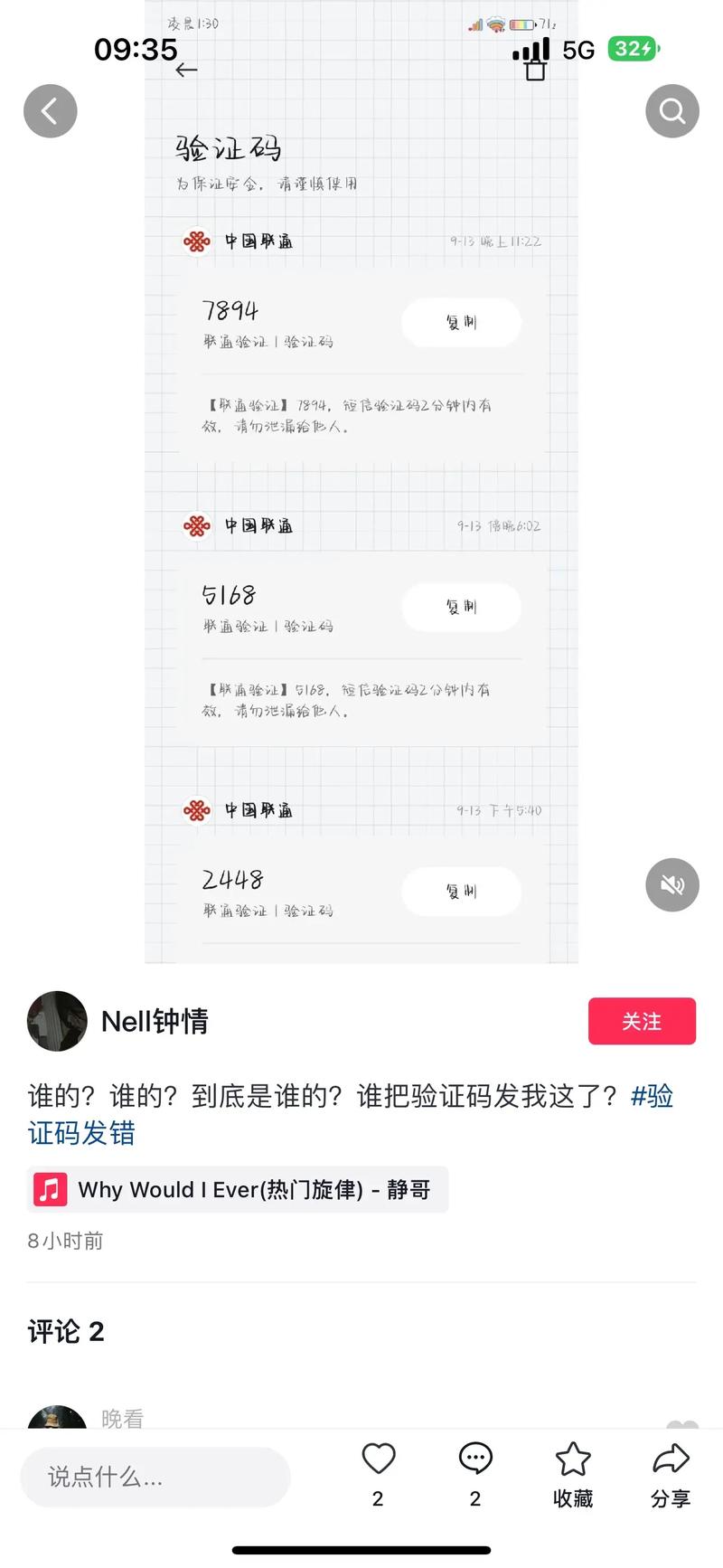Follow Nell钟情 with the 关注 button
This screenshot has width=723, height=1568.
pyautogui.click(x=642, y=1021)
